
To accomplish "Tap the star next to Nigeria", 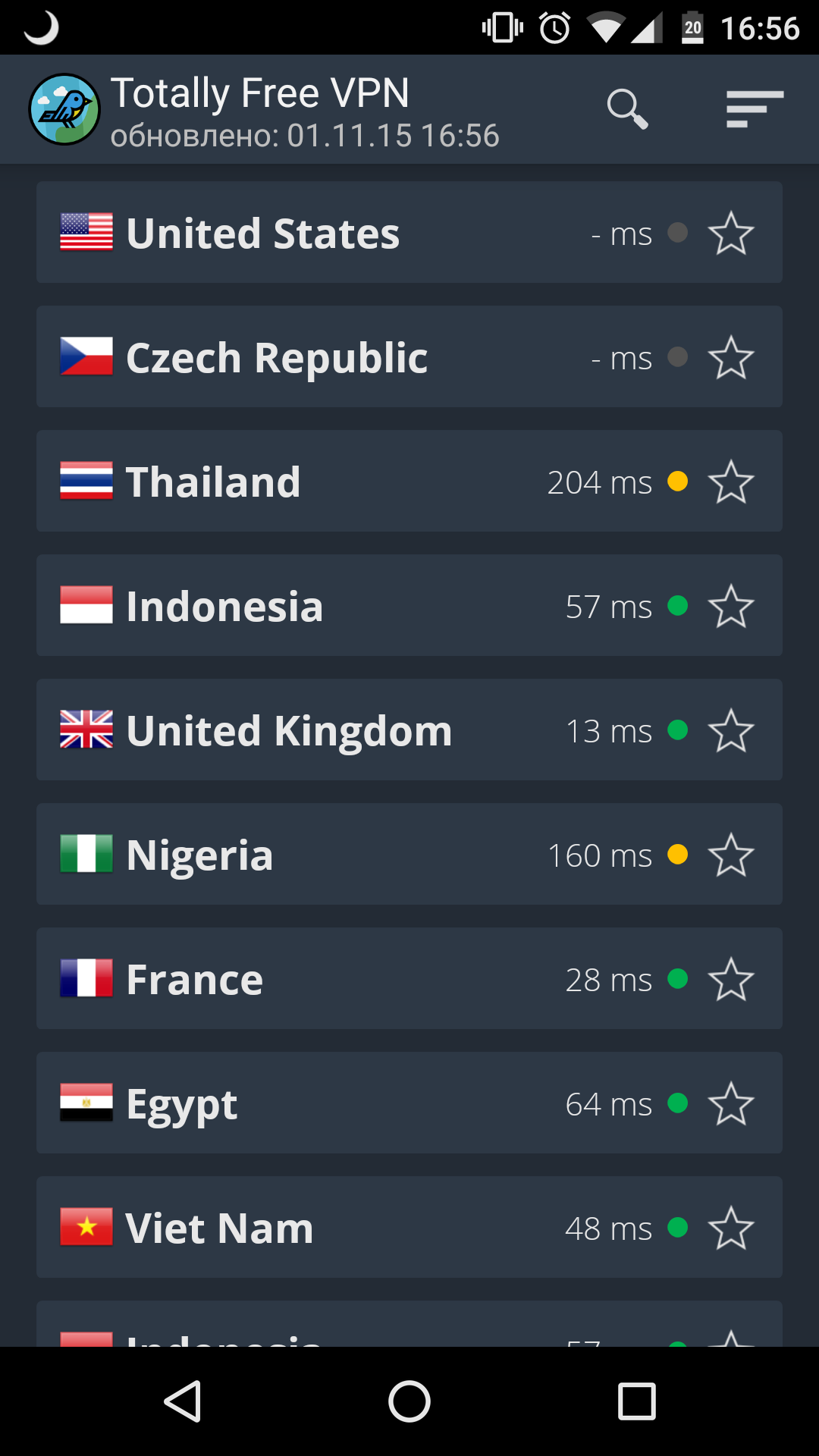I will click(x=731, y=854).
